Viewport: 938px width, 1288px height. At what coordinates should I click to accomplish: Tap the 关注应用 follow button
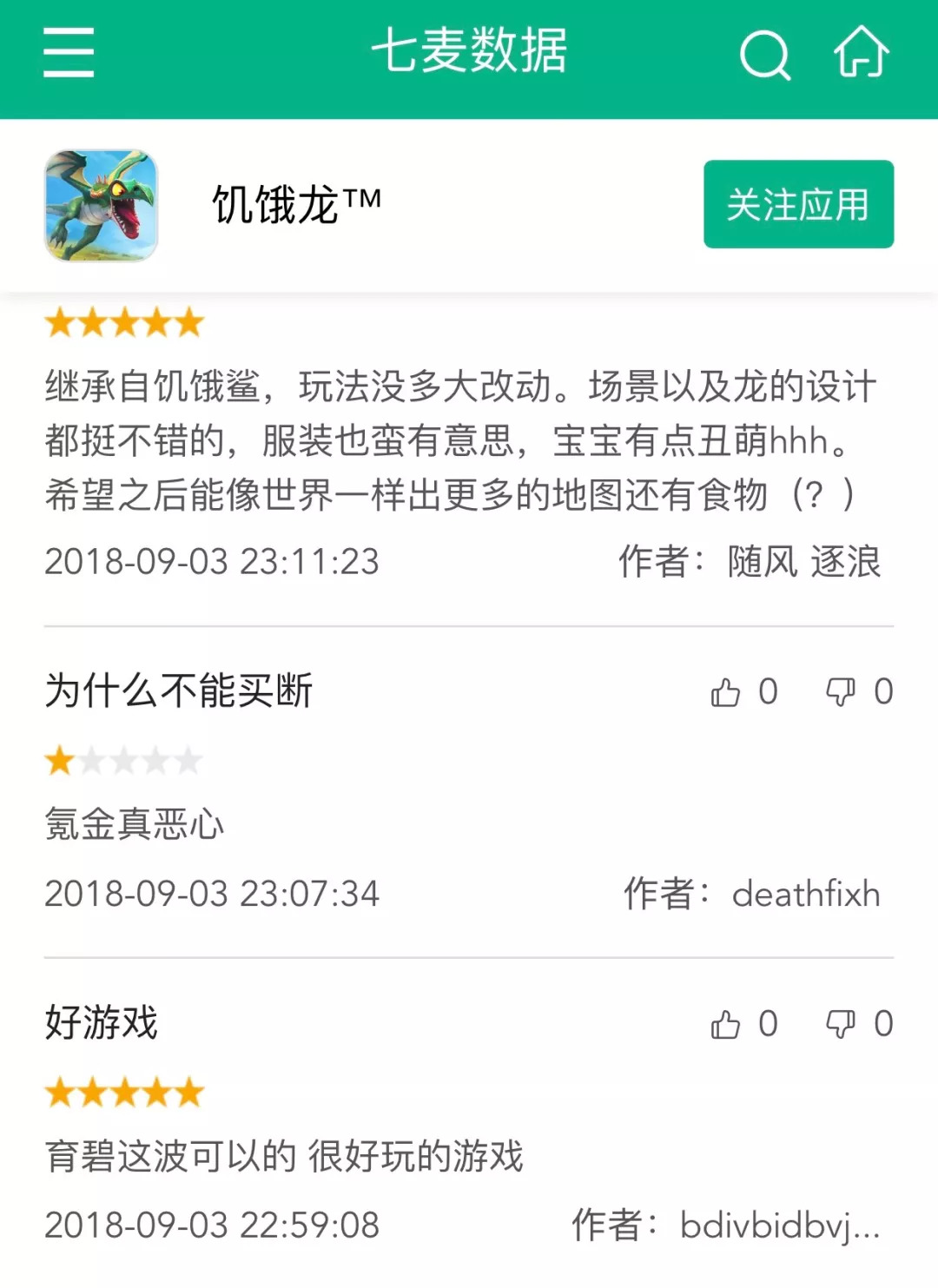[x=798, y=205]
